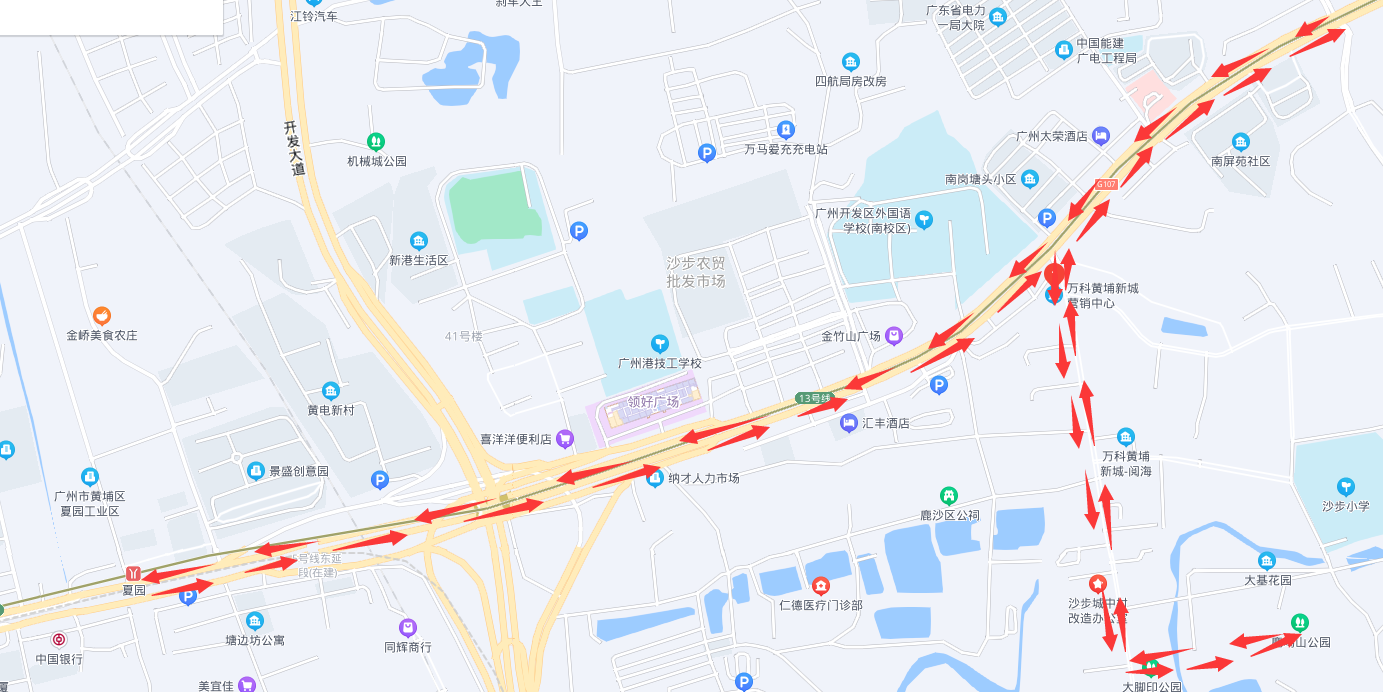Select the 沙步农贸批发市场 label
Image resolution: width=1383 pixels, height=692 pixels.
696,272
